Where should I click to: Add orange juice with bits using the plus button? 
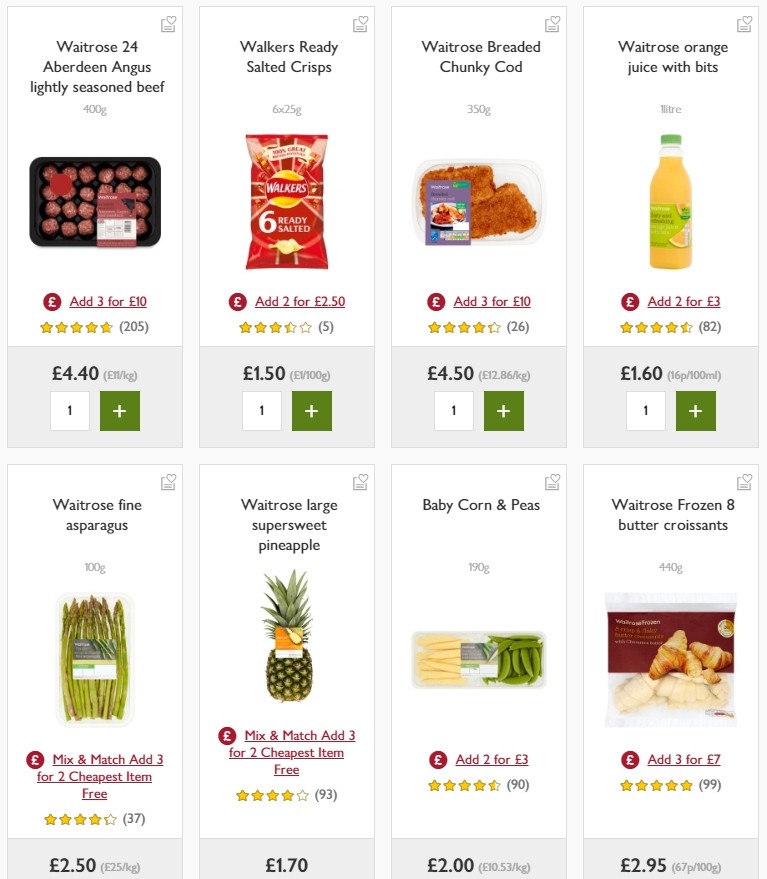click(x=696, y=410)
